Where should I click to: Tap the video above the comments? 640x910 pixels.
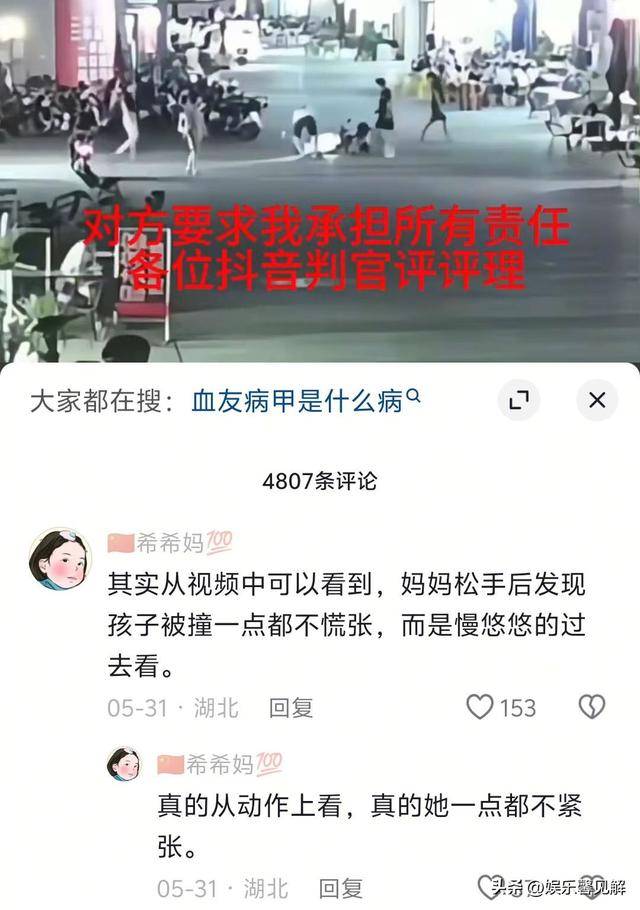click(x=320, y=180)
